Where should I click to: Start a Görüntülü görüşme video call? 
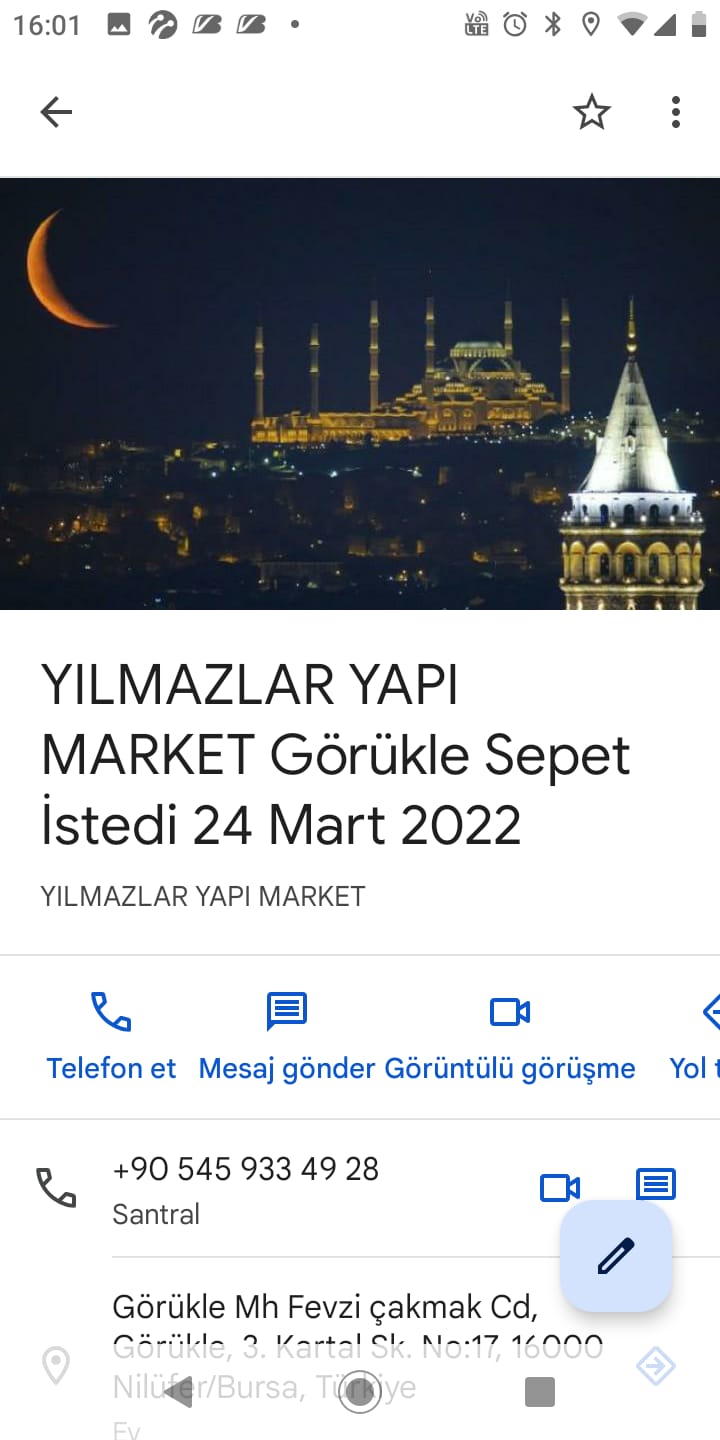tap(510, 1035)
